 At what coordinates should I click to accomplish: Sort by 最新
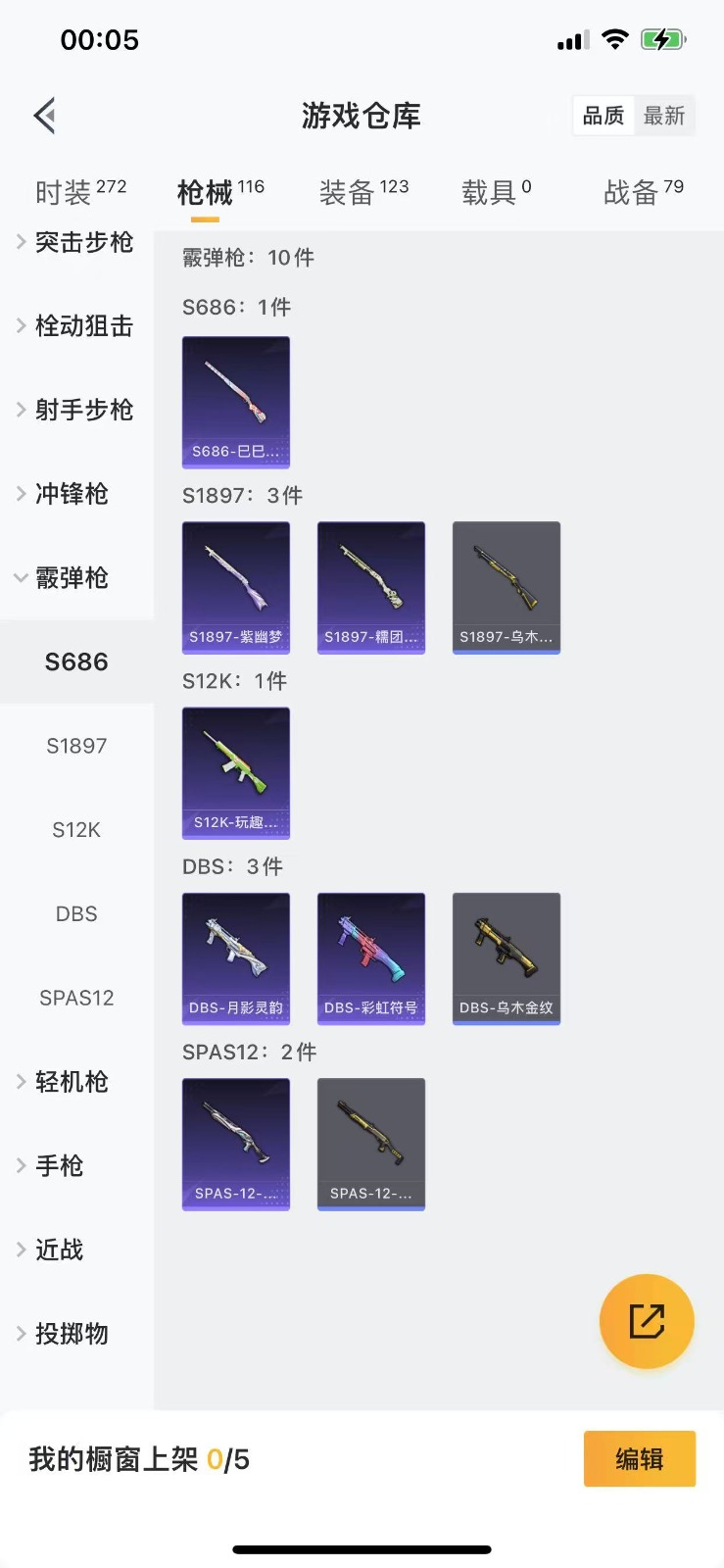pyautogui.click(x=663, y=116)
